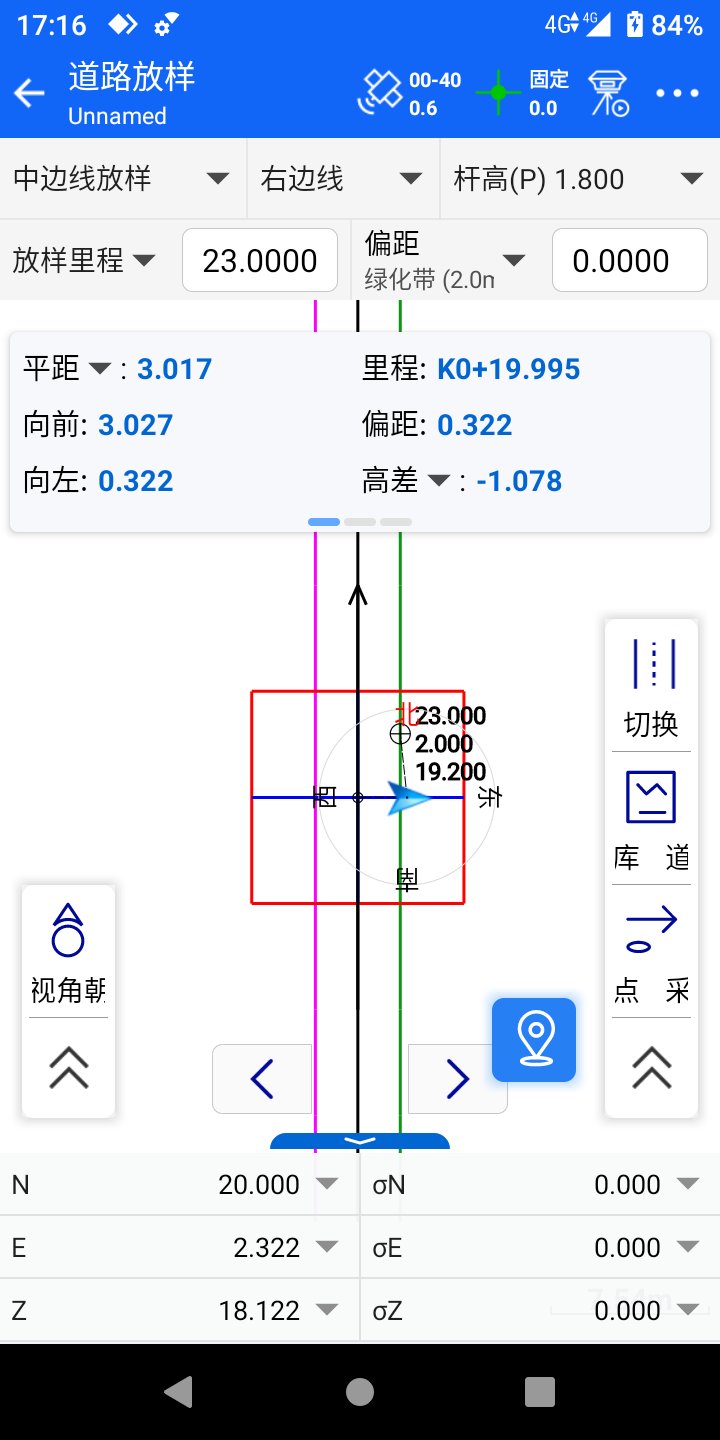Image resolution: width=720 pixels, height=1440 pixels.
Task: Tap the 点采 point collection button
Action: (x=651, y=953)
